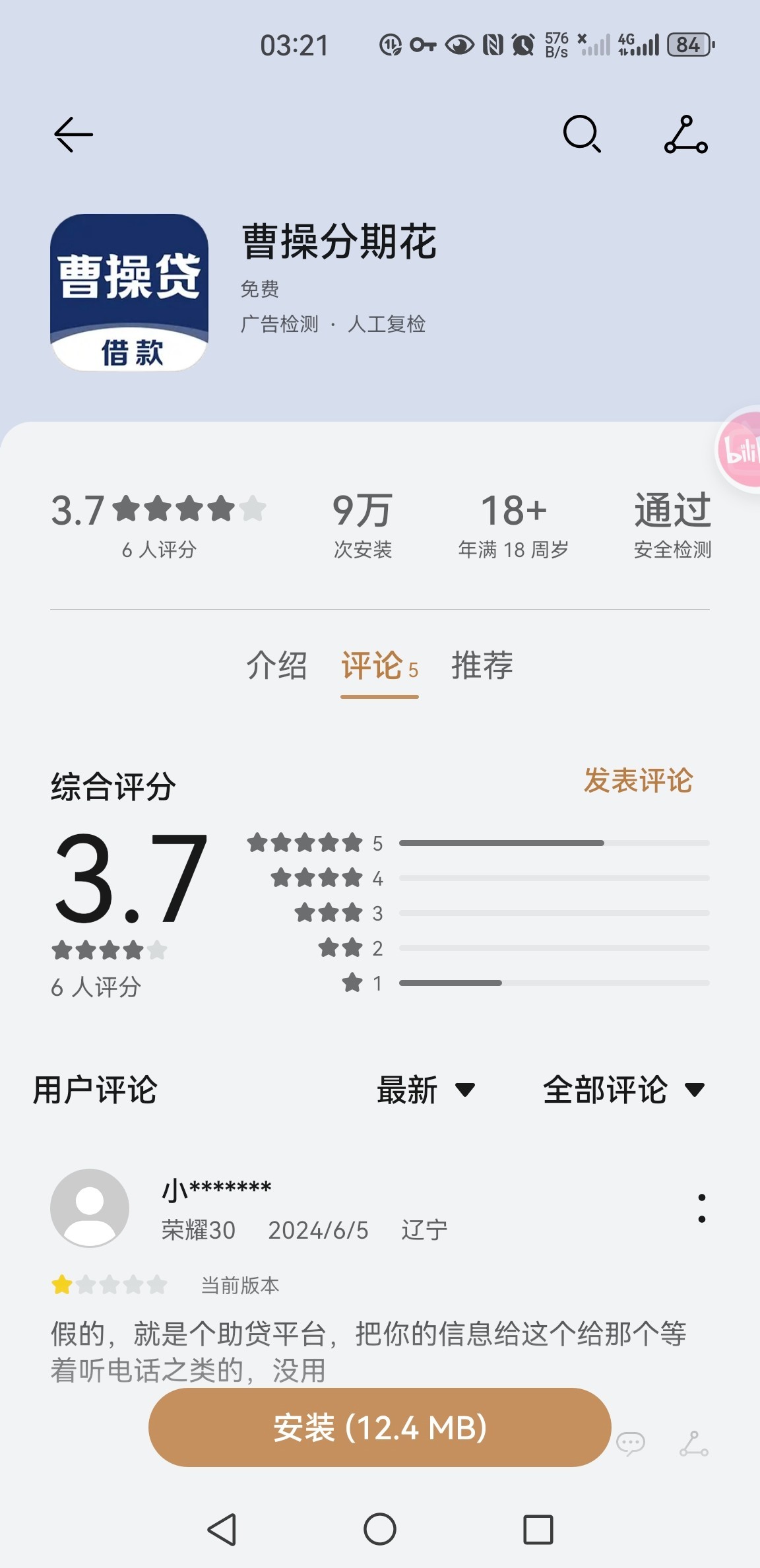This screenshot has width=760, height=1568.
Task: Open search in the app bar
Action: click(x=582, y=134)
